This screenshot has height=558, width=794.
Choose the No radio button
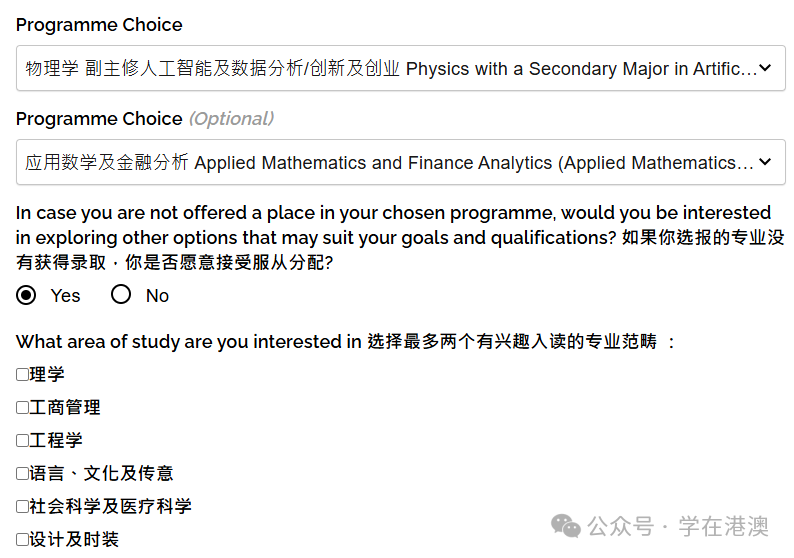click(121, 295)
